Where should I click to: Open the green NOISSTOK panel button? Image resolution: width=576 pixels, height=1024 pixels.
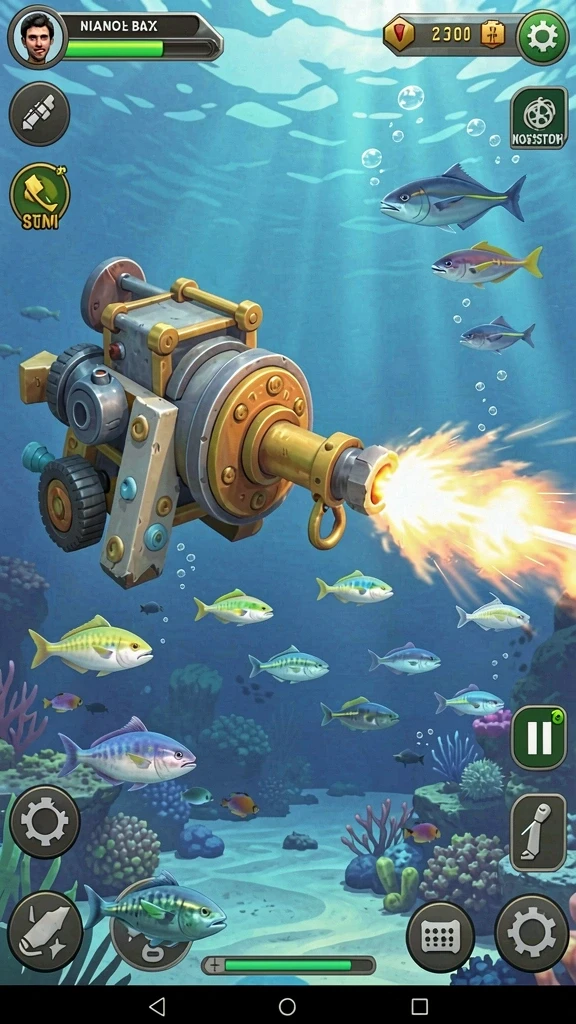coord(539,118)
